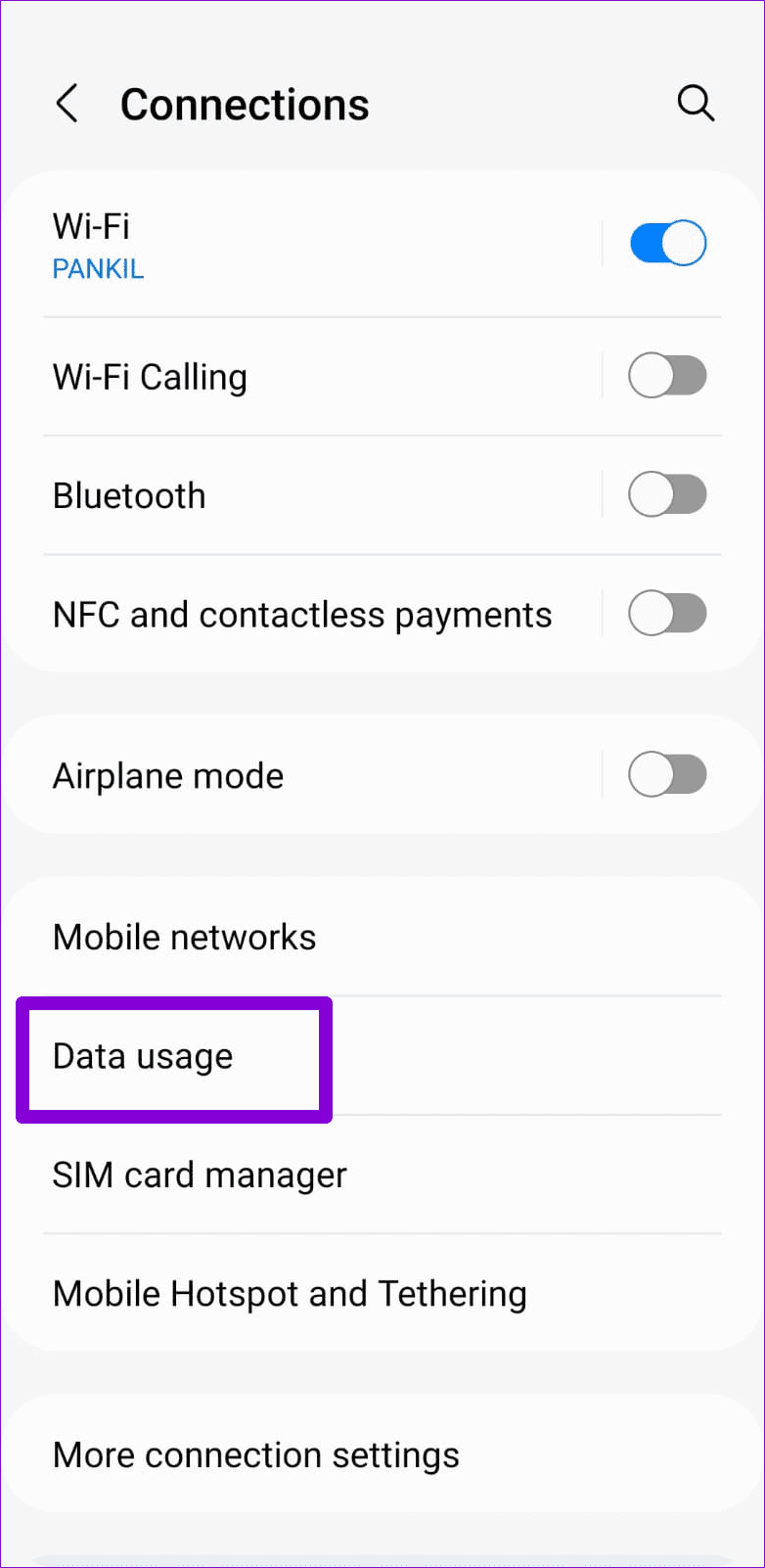Switch on Airplane mode
This screenshot has height=1568, width=765.
tap(667, 775)
